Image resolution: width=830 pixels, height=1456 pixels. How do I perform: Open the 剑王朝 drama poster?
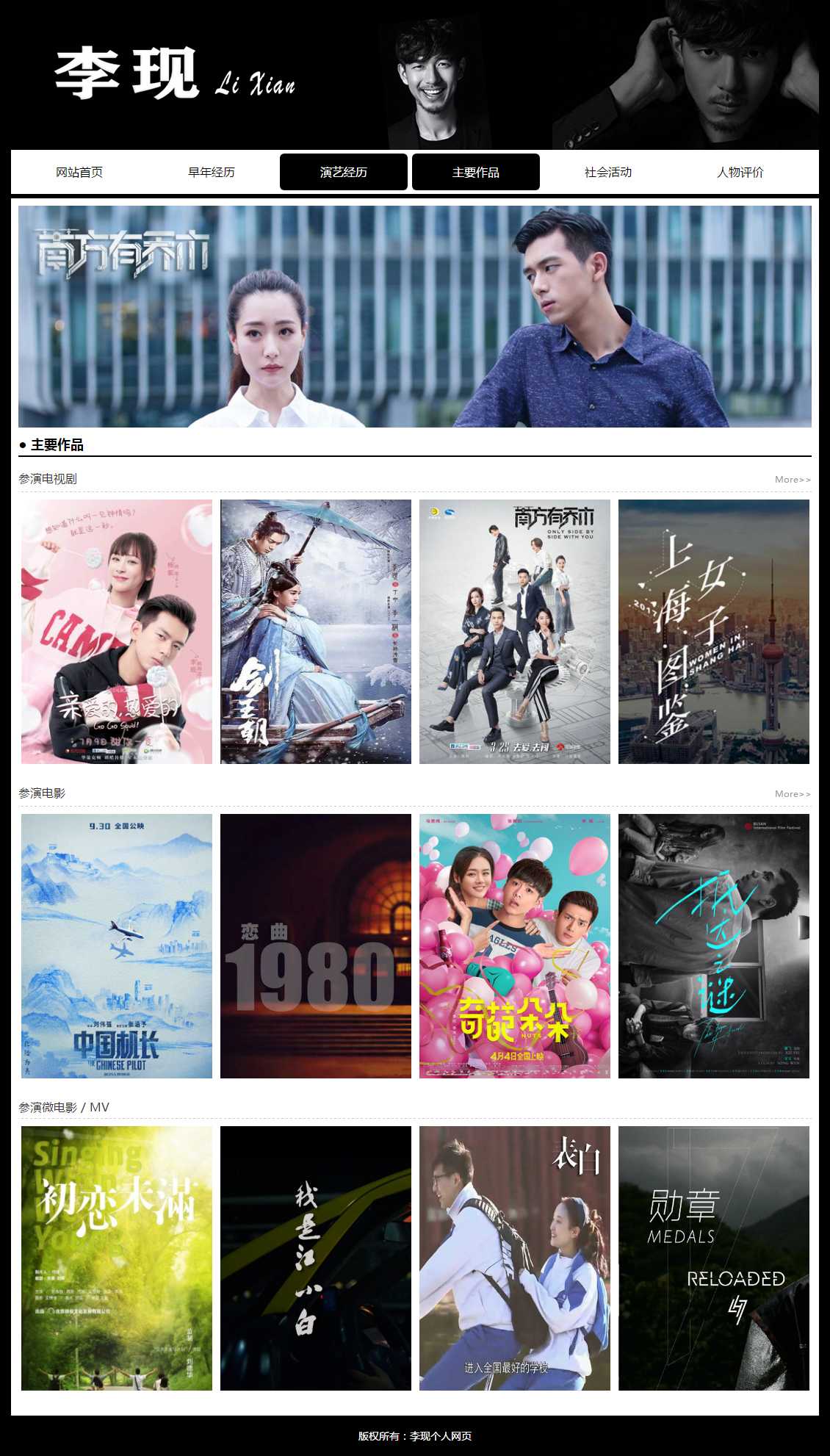(x=316, y=632)
